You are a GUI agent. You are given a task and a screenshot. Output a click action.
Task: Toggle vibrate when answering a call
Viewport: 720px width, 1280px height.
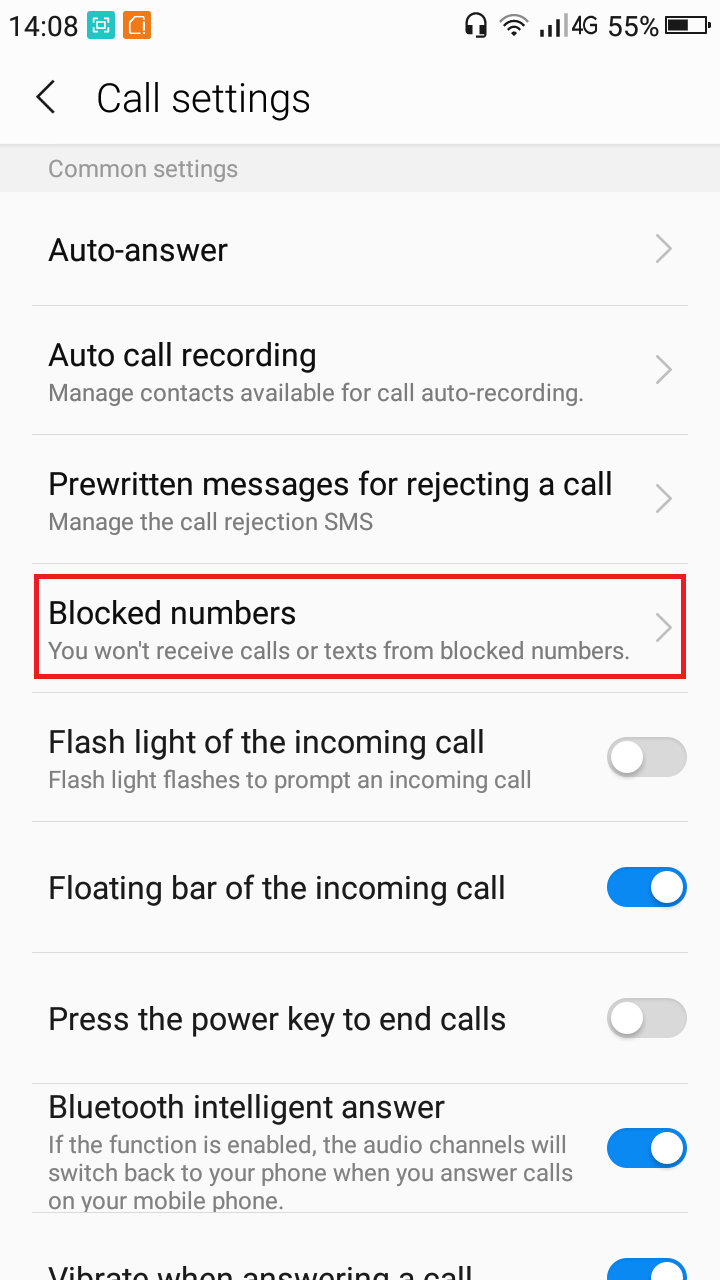tap(646, 1266)
